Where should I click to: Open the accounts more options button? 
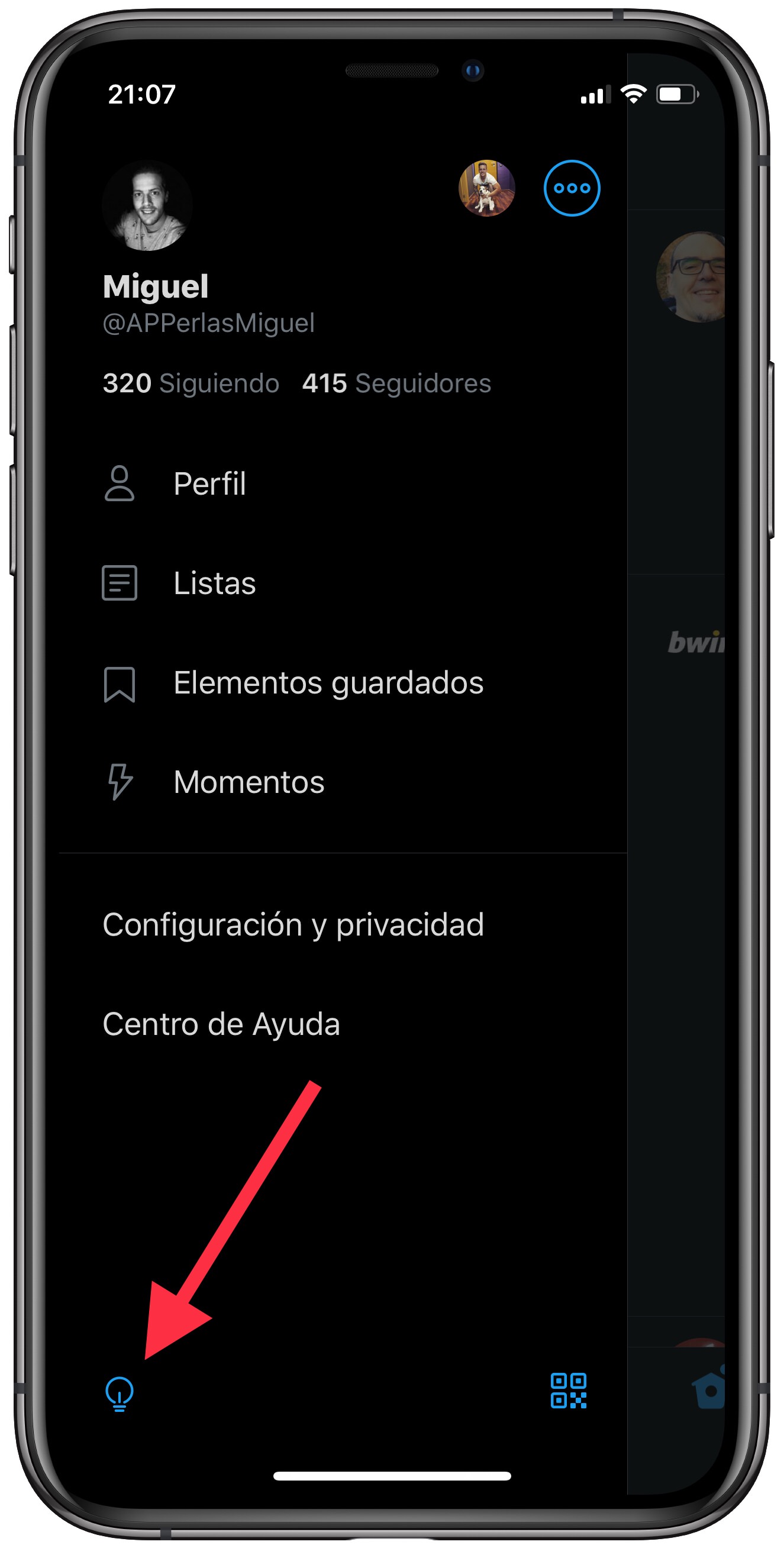(x=572, y=188)
